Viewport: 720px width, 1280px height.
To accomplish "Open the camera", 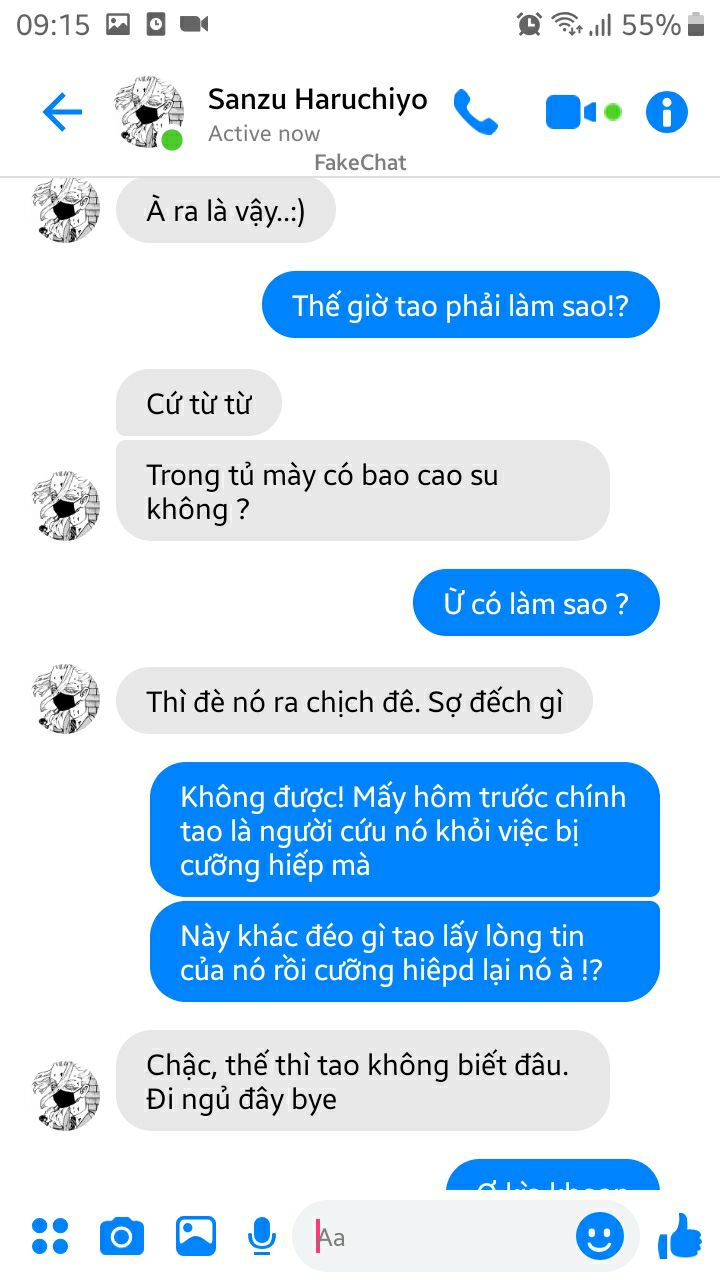I will coord(122,1236).
